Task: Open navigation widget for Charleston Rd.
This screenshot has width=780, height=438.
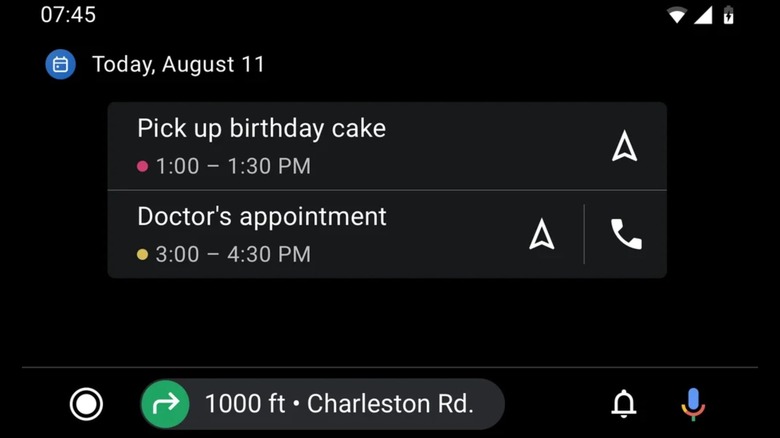Action: click(x=322, y=404)
